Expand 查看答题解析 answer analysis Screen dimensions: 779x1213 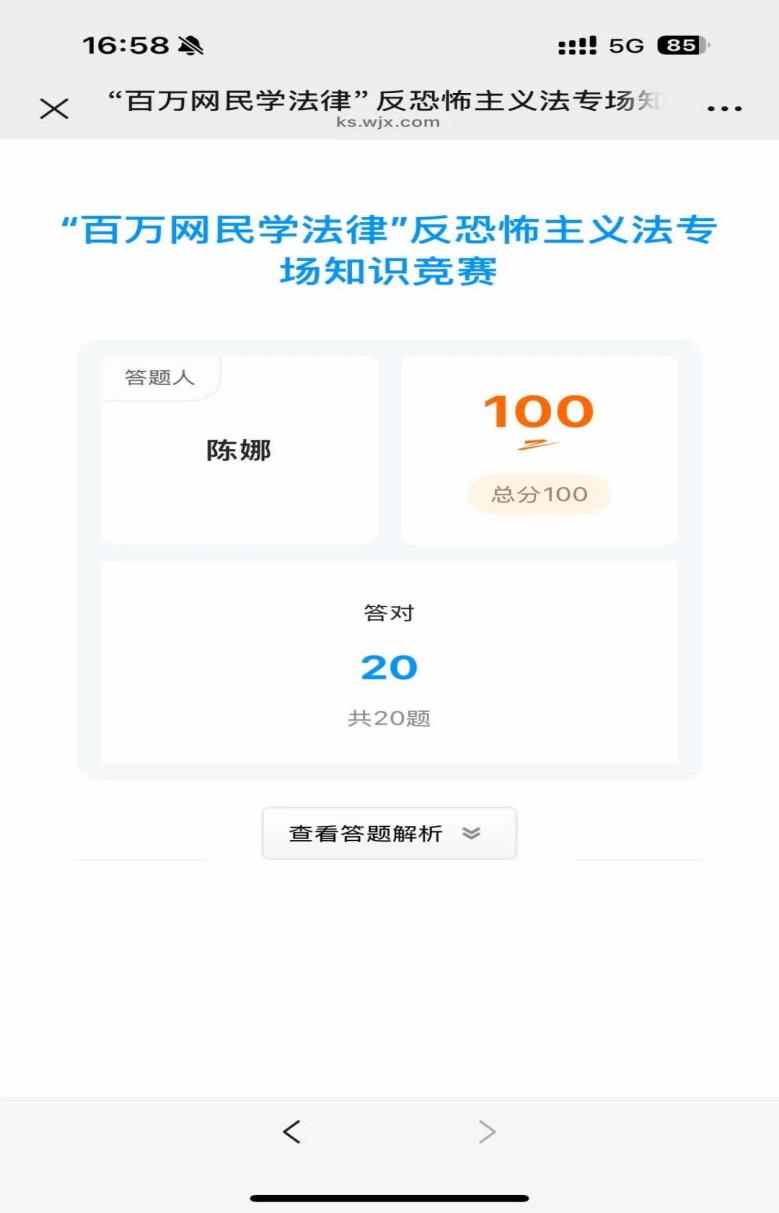point(389,833)
